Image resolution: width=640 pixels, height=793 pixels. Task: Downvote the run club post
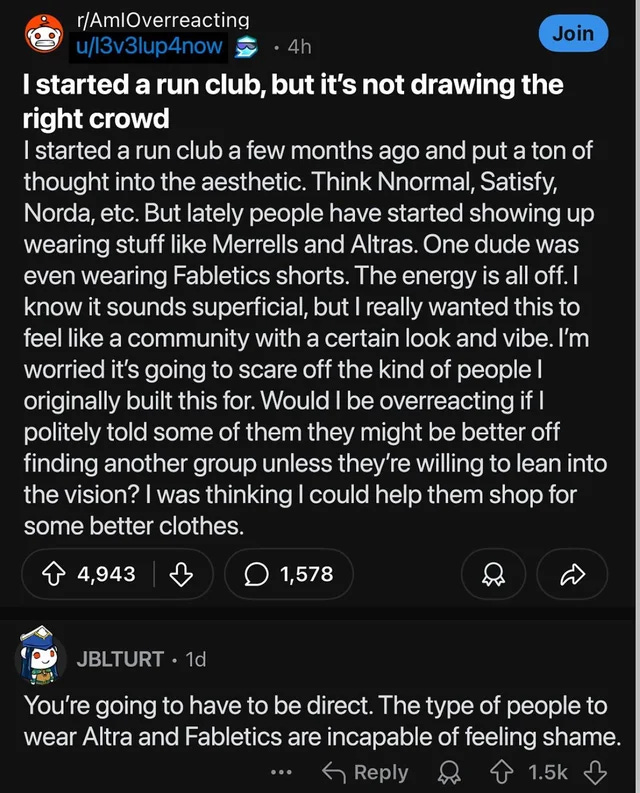point(182,573)
